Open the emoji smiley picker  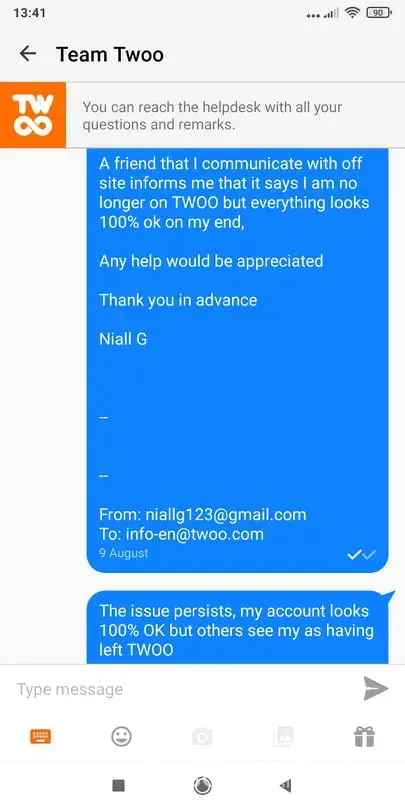pos(121,736)
